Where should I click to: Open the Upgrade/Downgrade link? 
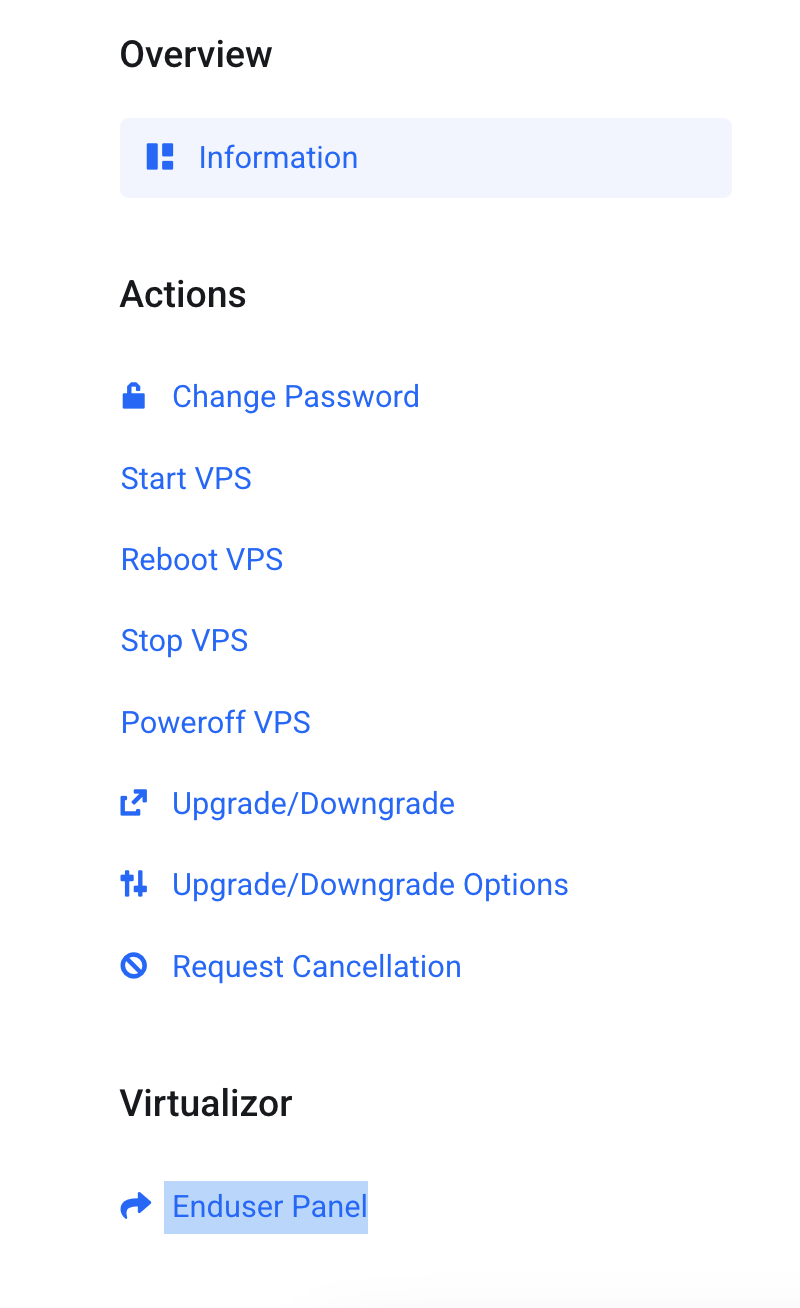pyautogui.click(x=288, y=804)
